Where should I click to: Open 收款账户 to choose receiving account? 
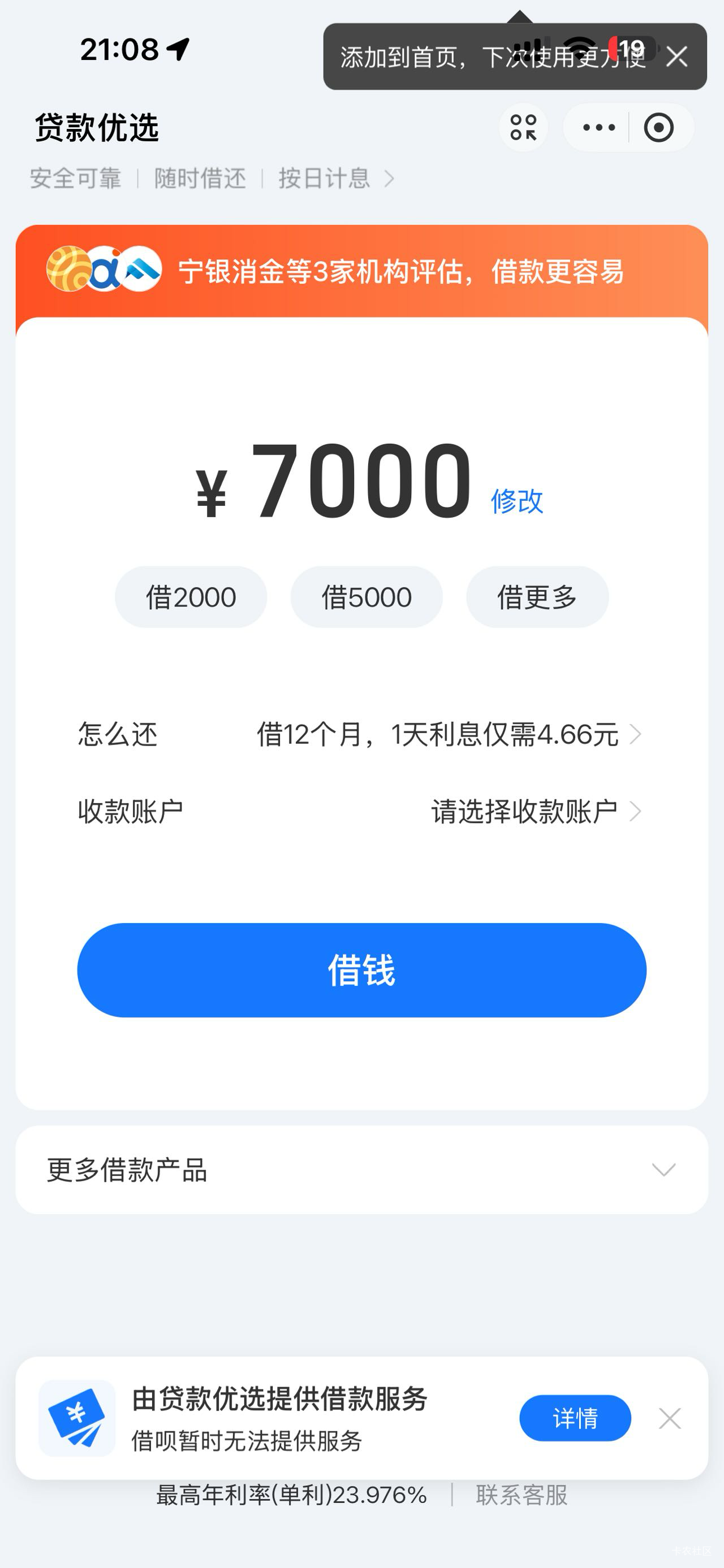point(361,811)
